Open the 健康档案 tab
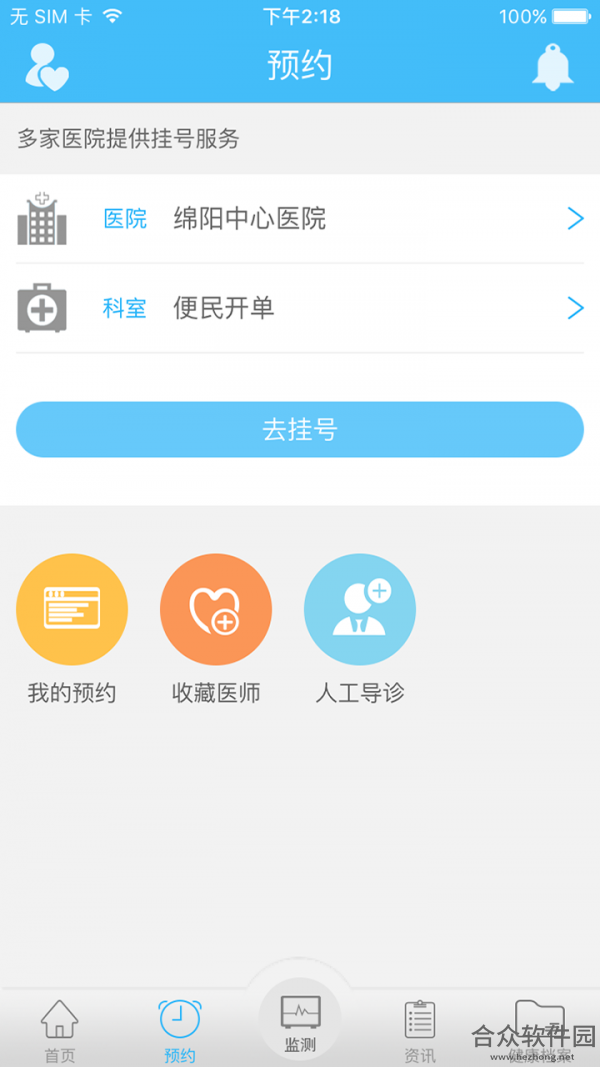This screenshot has width=600, height=1067. tap(539, 1030)
